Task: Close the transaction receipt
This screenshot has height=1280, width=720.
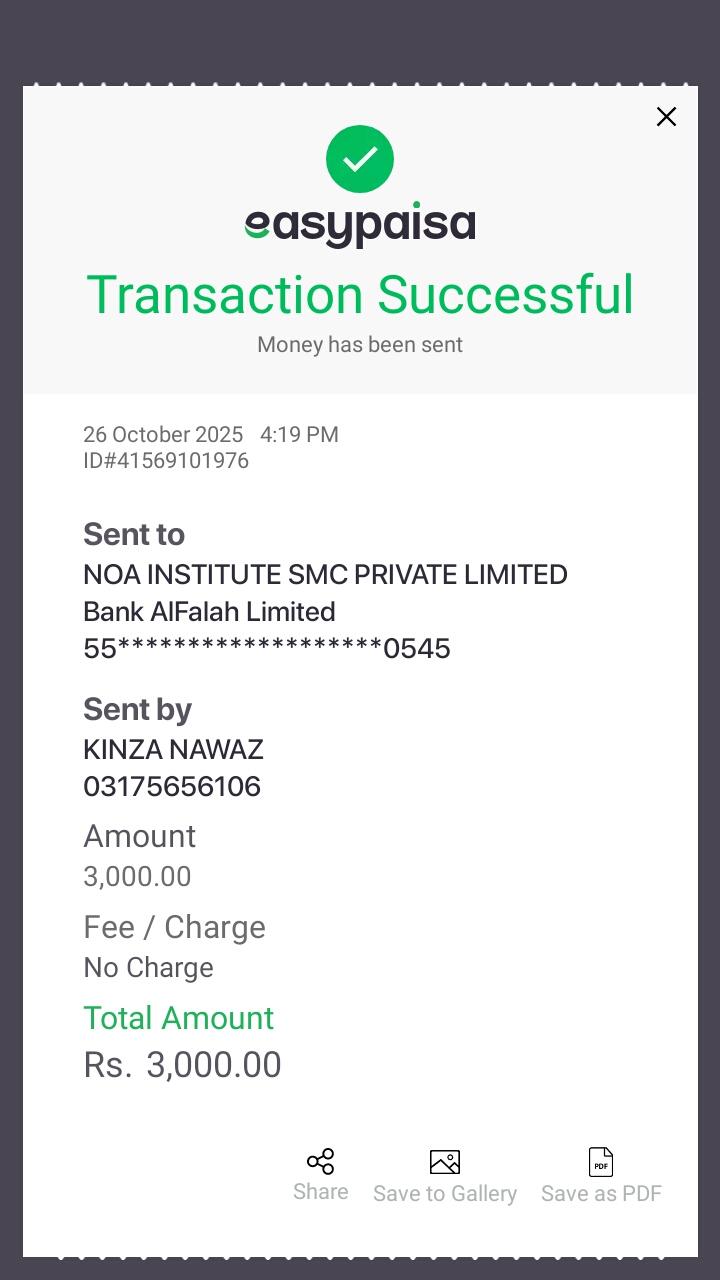Action: [666, 117]
